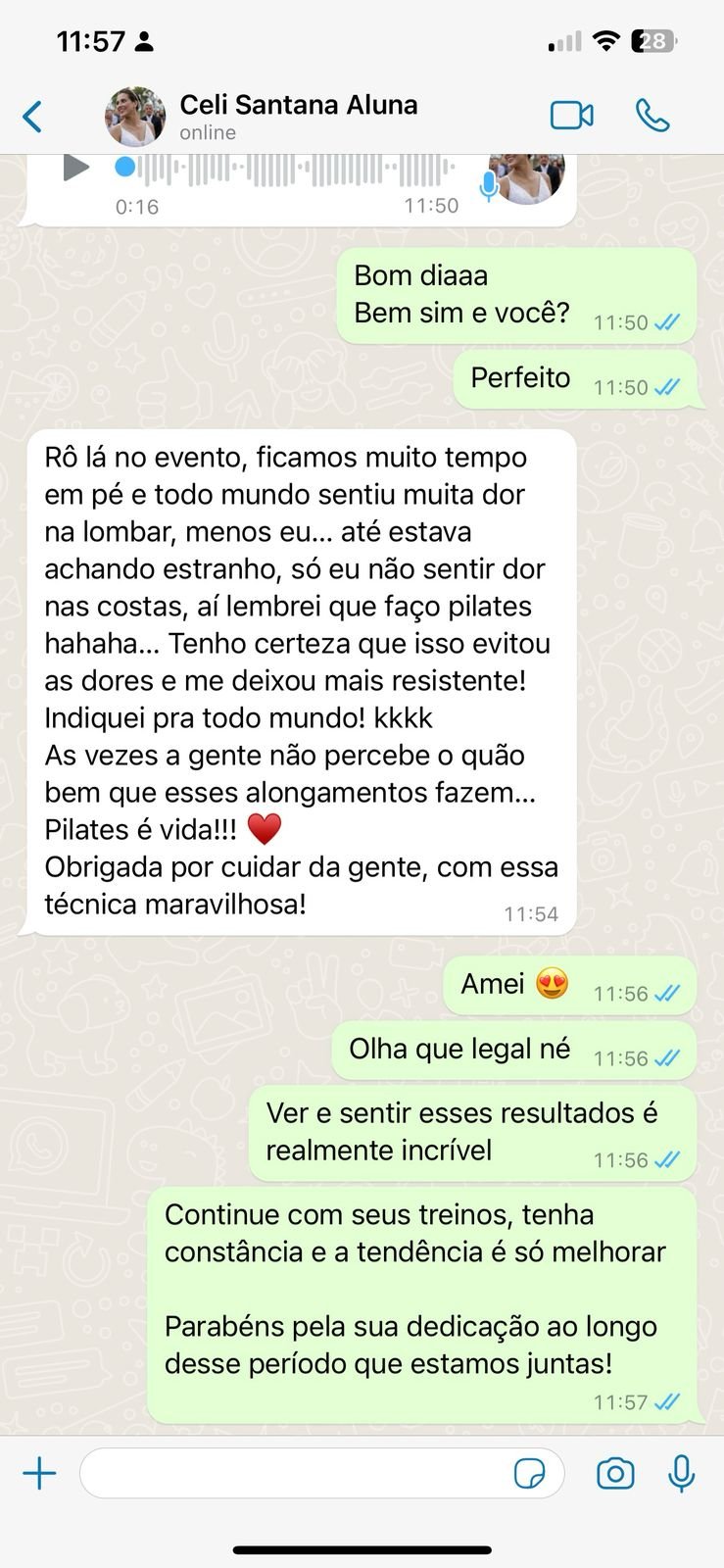Start a video call with Celi

(571, 116)
